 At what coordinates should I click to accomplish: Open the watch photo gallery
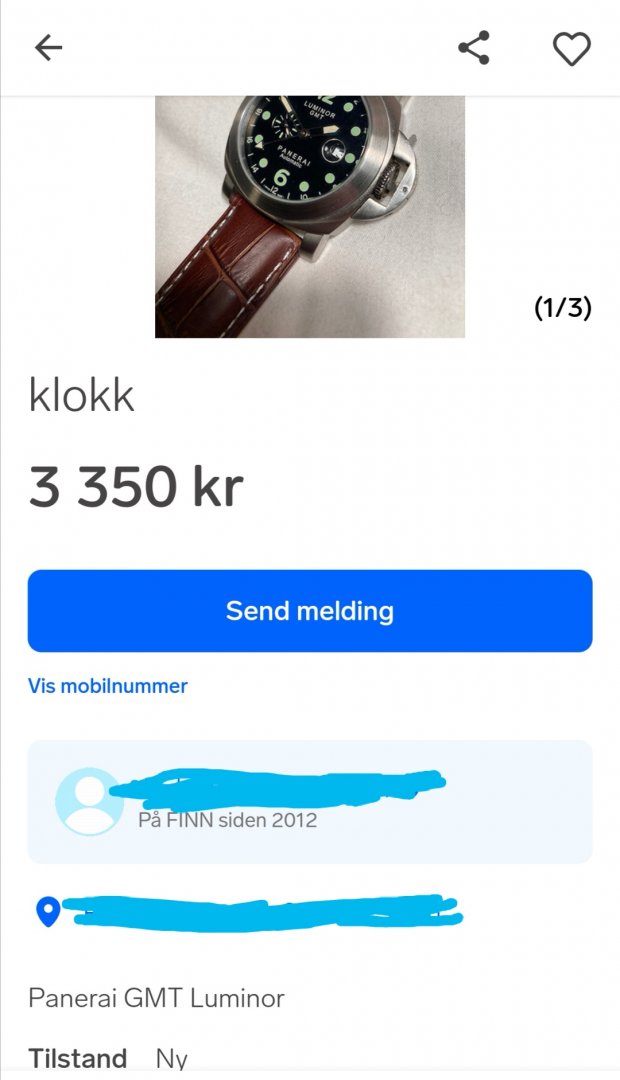[x=310, y=216]
